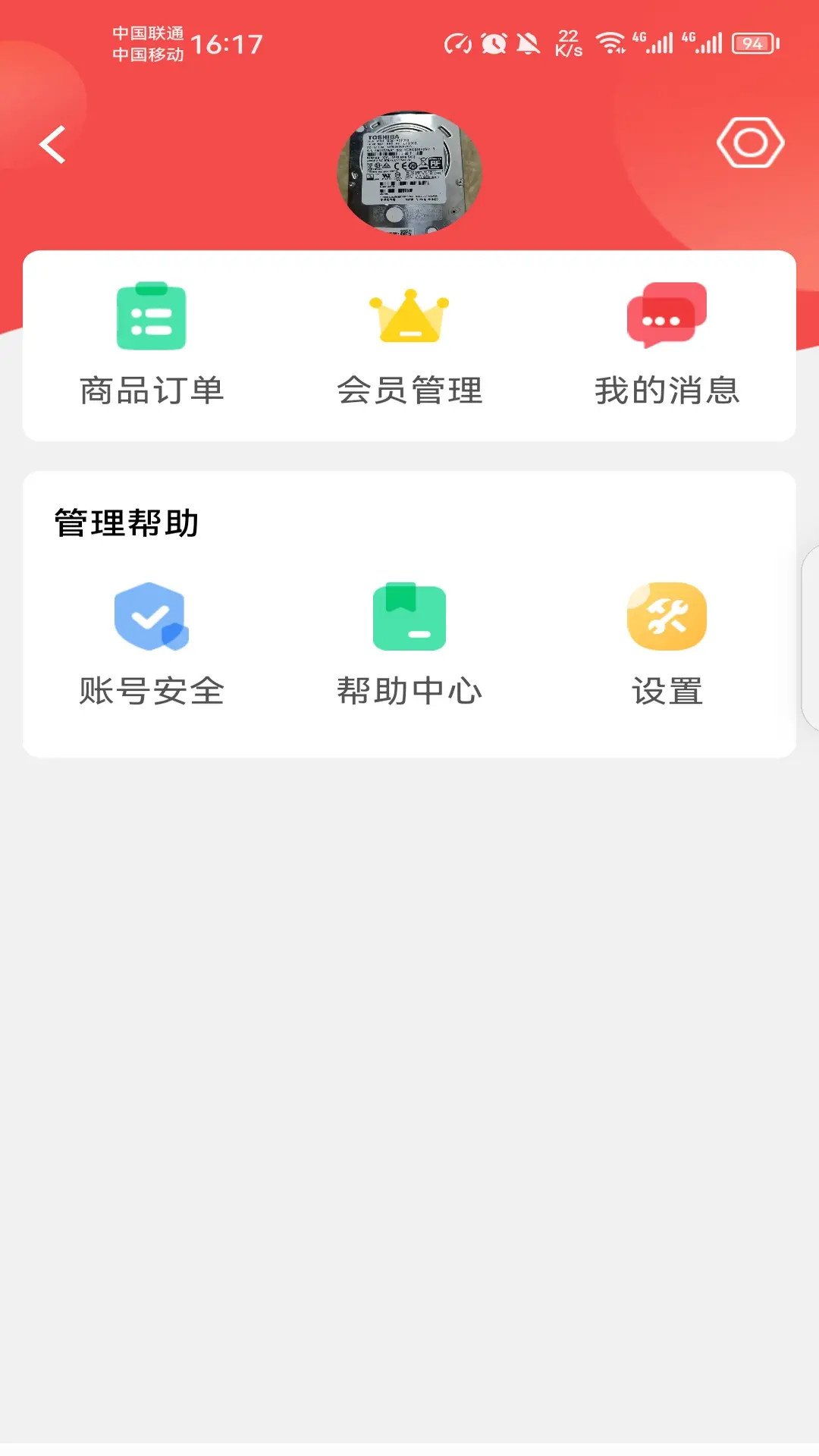Open 商品订单 product orders
Image resolution: width=819 pixels, height=1456 pixels.
pyautogui.click(x=152, y=344)
